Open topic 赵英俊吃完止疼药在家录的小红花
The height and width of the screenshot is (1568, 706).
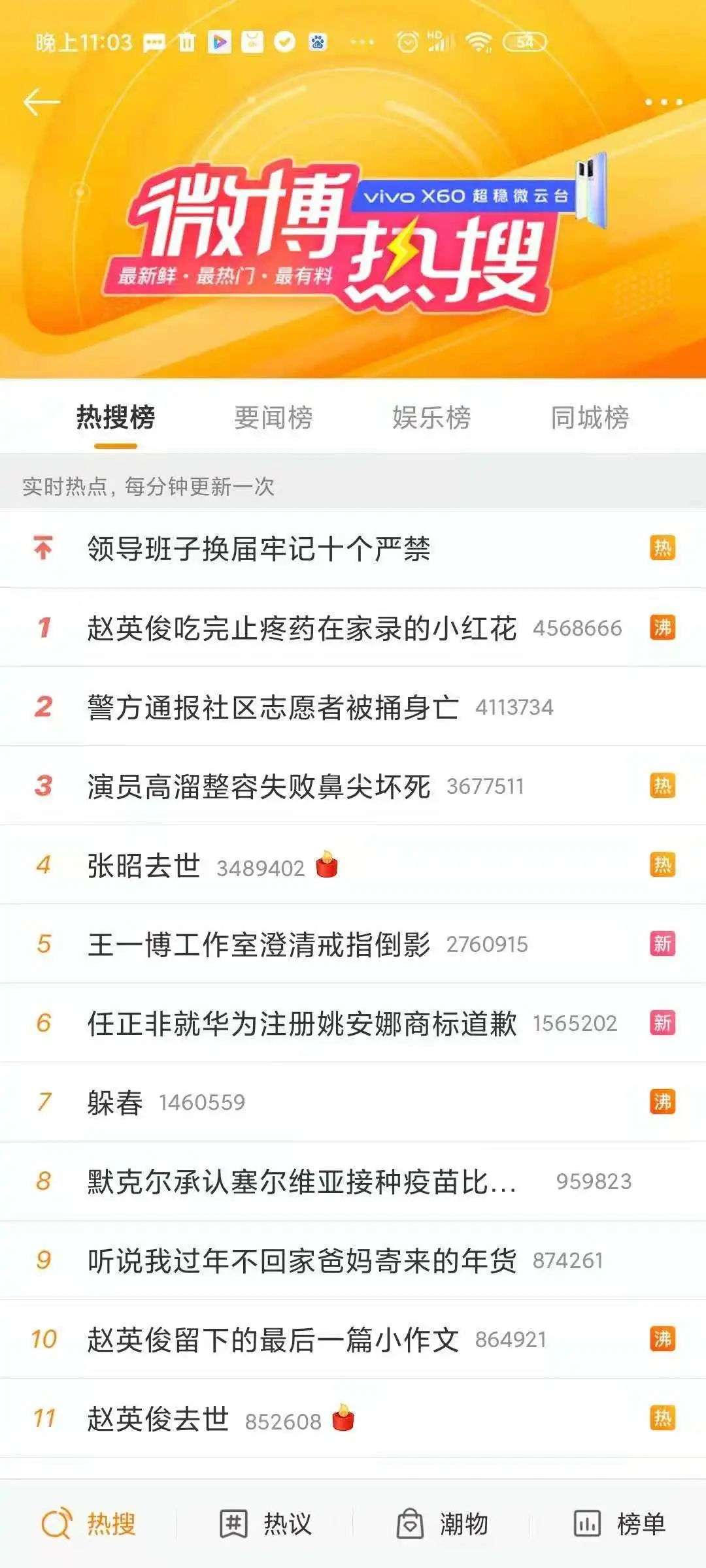[302, 628]
